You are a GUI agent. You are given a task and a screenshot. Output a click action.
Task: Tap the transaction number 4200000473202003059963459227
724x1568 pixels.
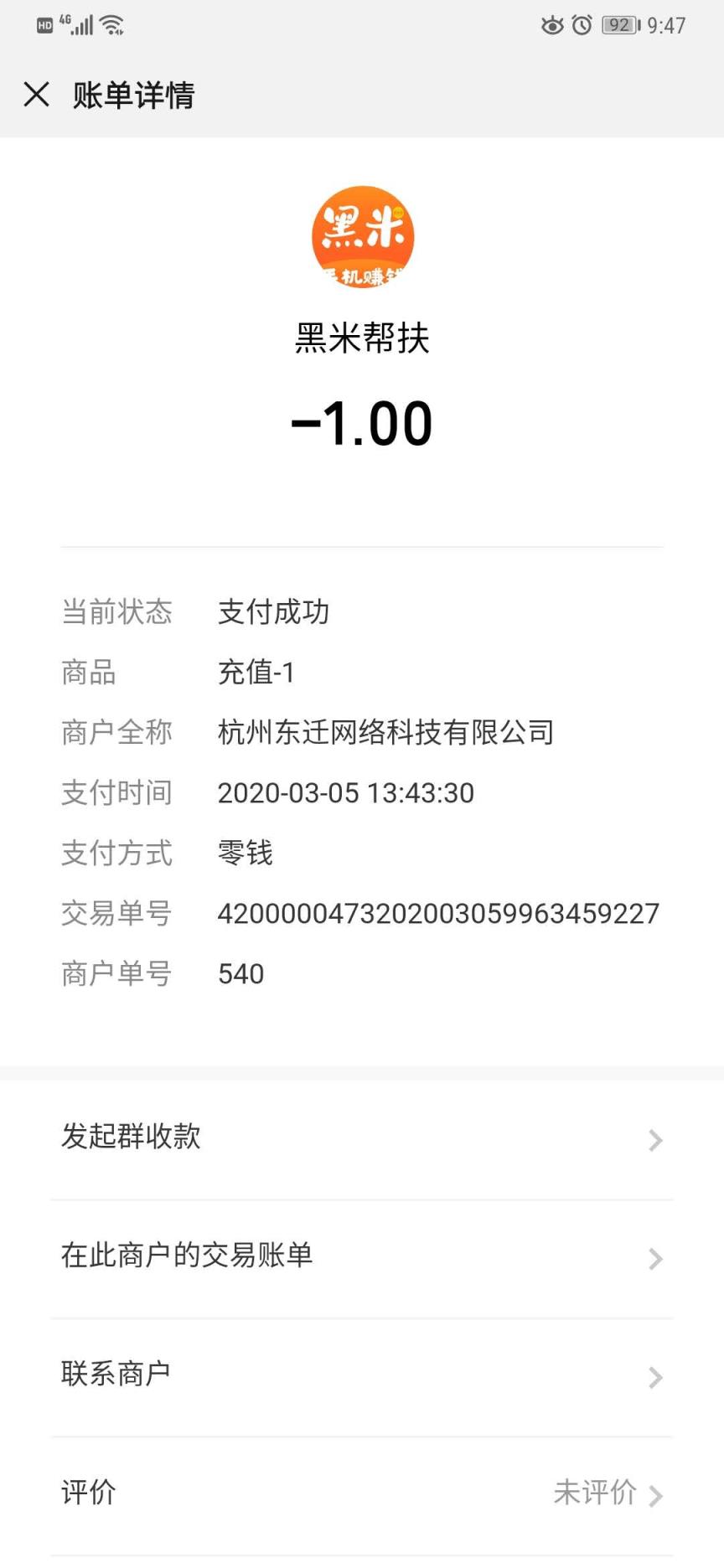tap(437, 914)
